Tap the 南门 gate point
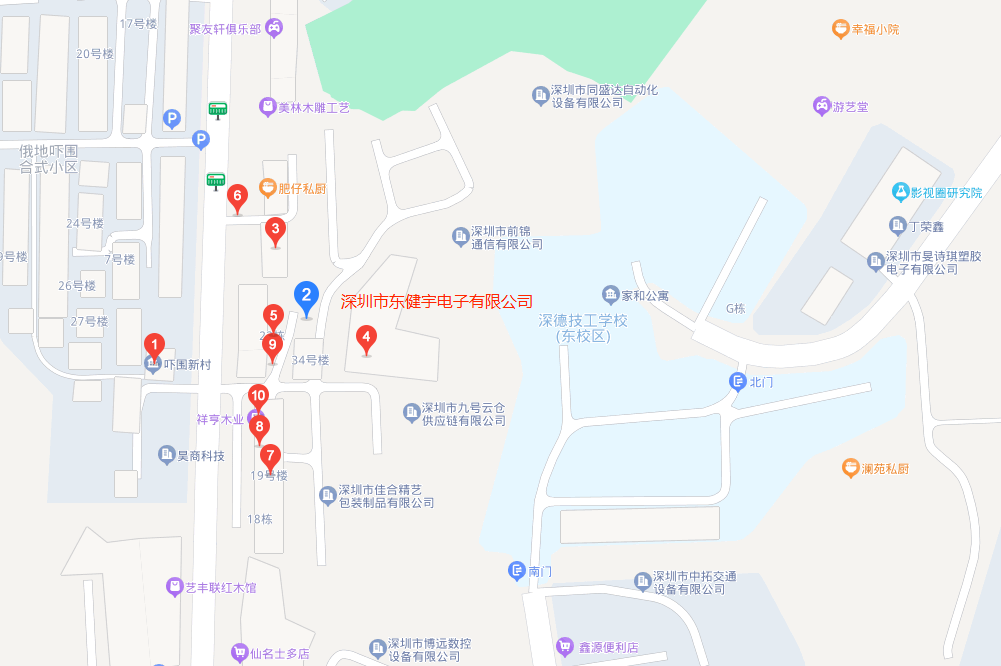Viewport: 1001px width, 666px height. [x=516, y=571]
